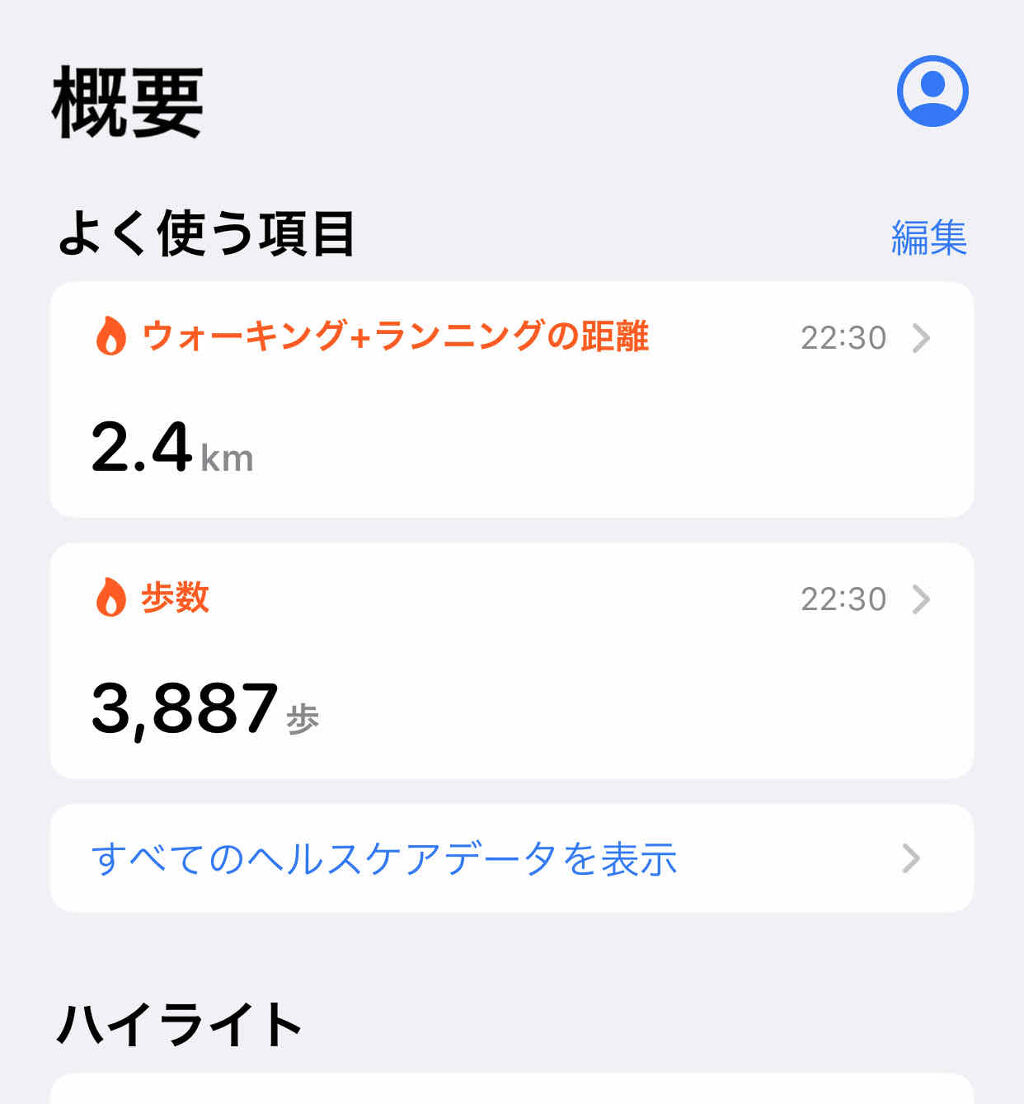
Task: Tap the 3,887 歩 reading
Action: (x=200, y=708)
